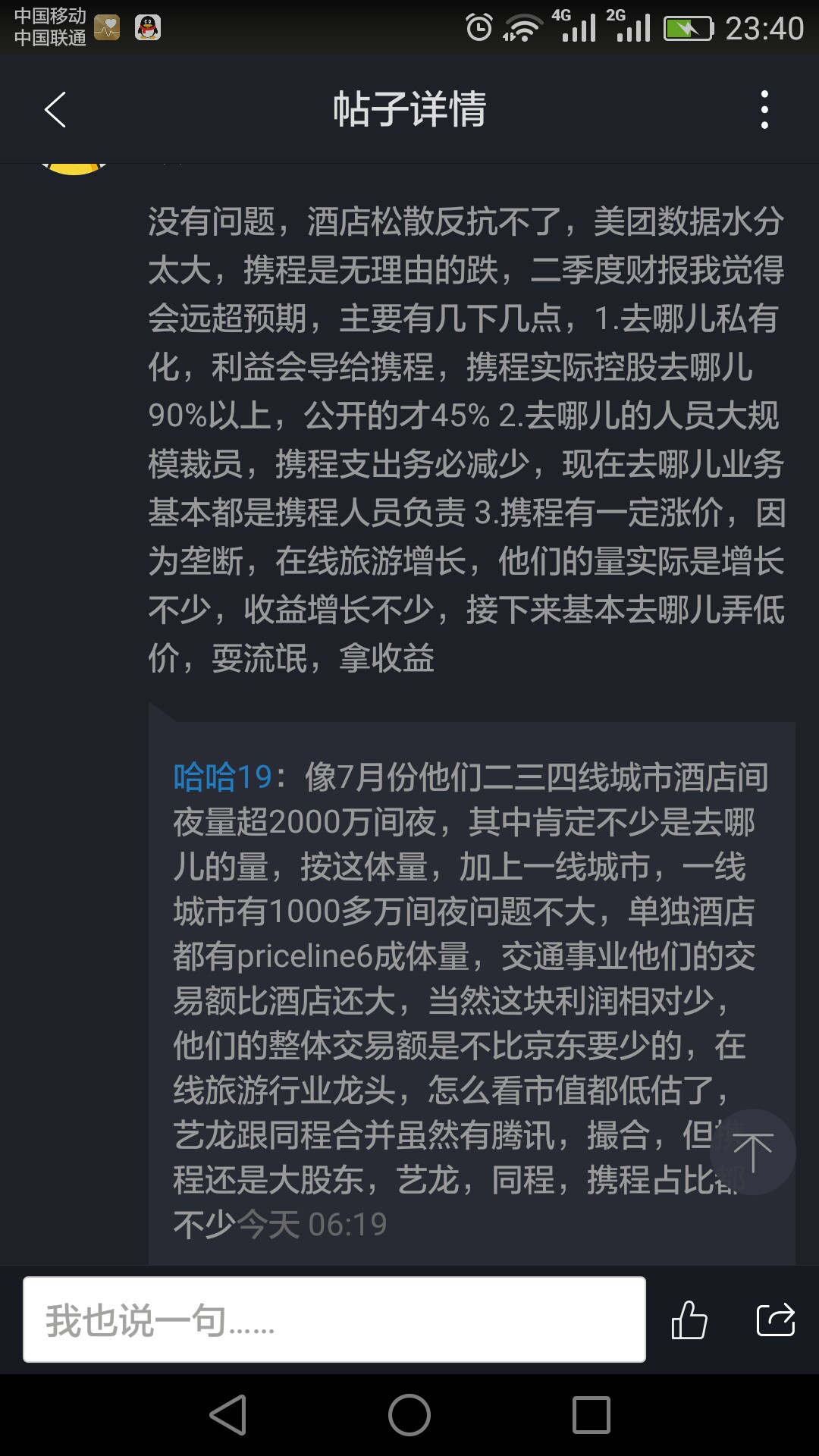
Task: Share this post
Action: (x=775, y=1319)
